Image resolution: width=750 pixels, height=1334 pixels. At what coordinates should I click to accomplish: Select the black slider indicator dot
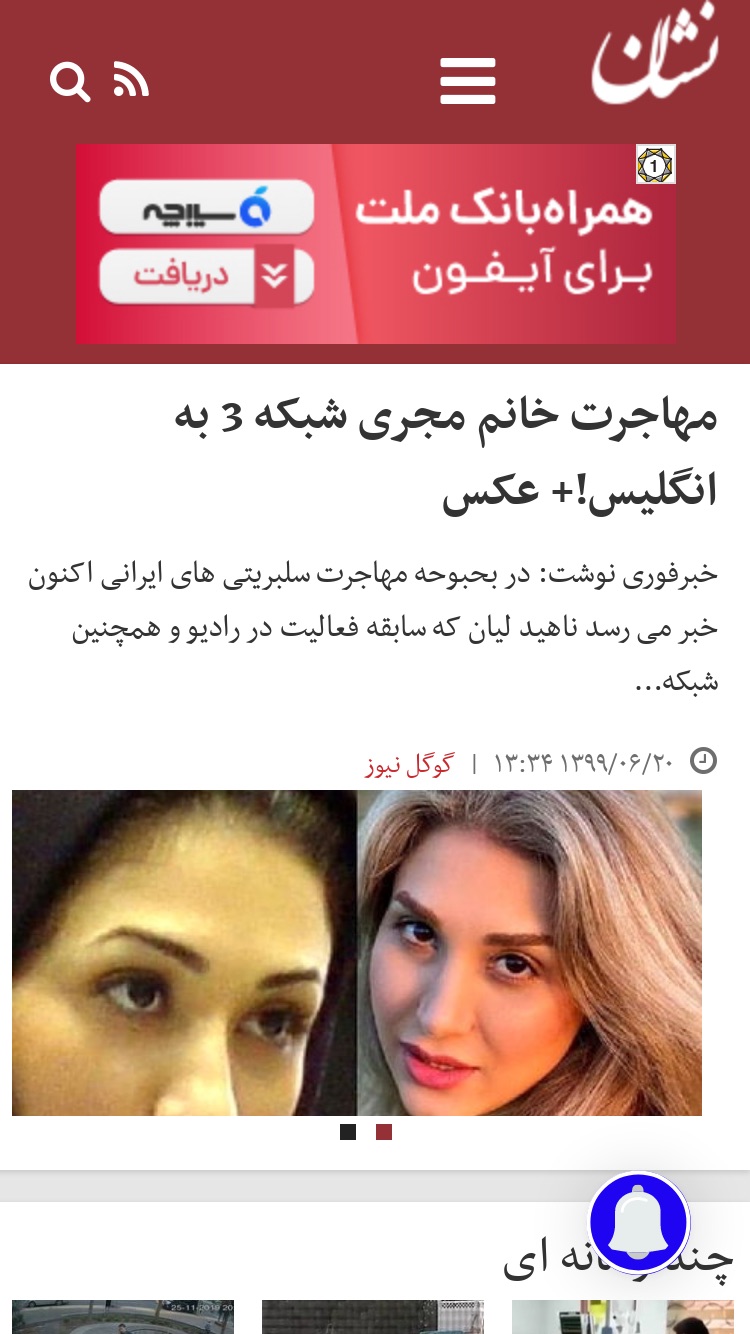(348, 1132)
